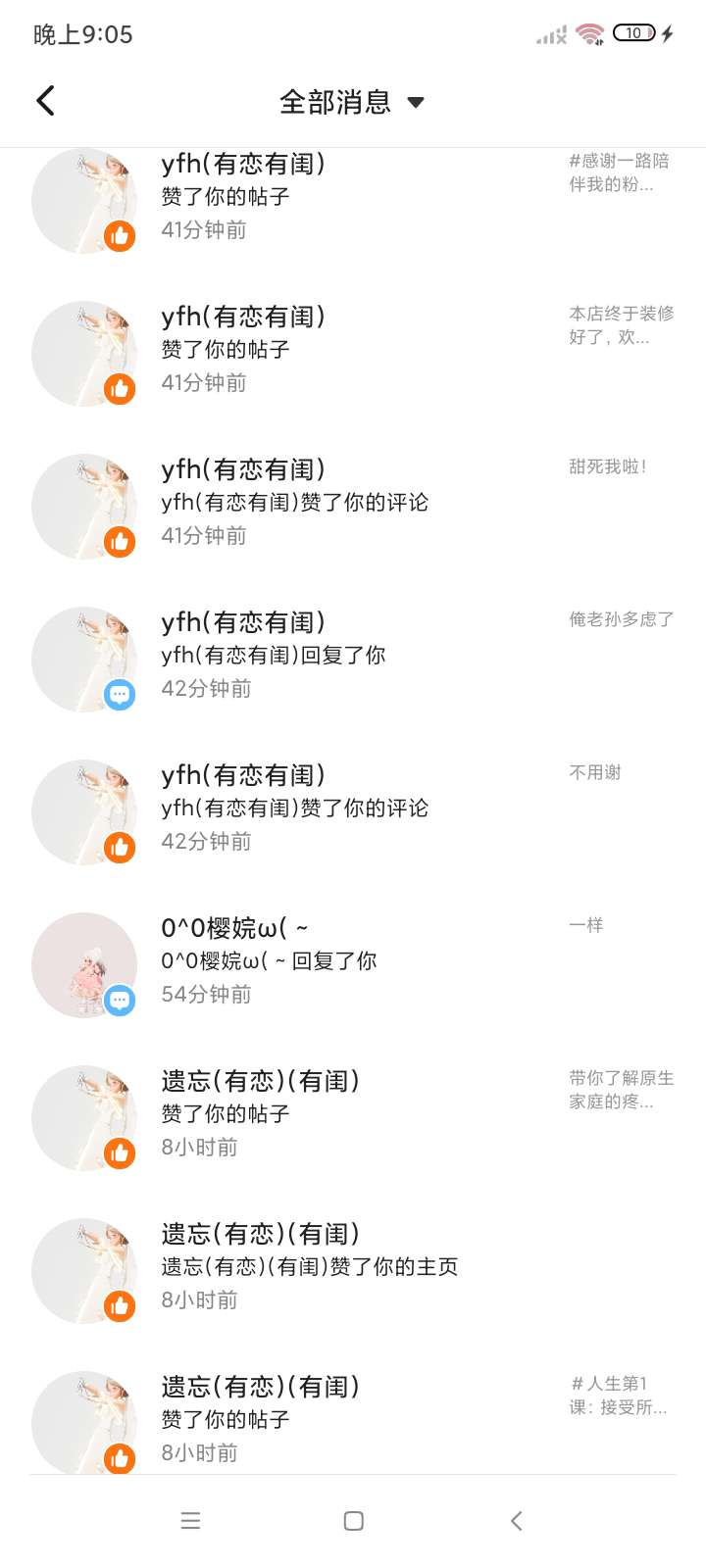Open 遗忘(有恋)(有闺) liked your homepage notification
This screenshot has width=706, height=1568.
353,1267
